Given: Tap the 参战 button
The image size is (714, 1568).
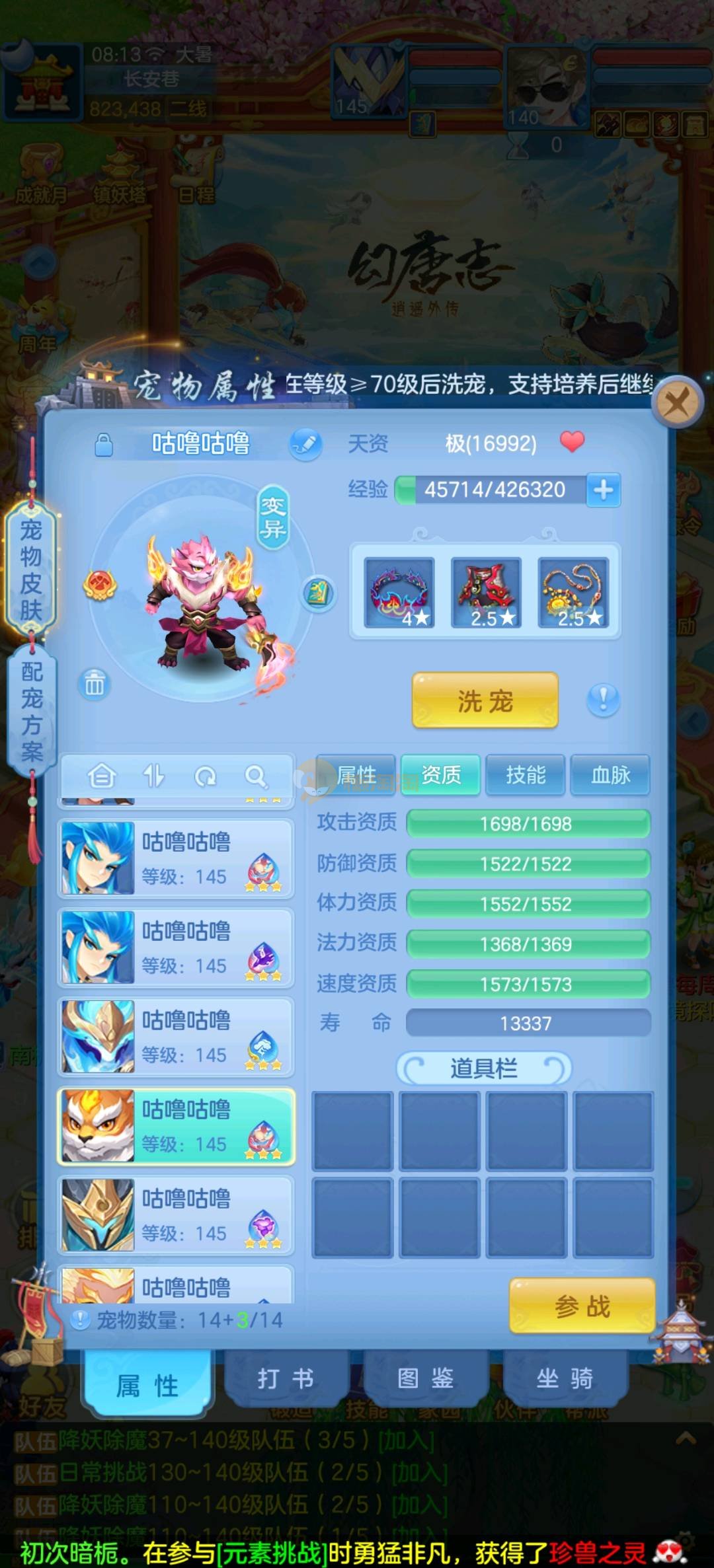Looking at the screenshot, I should [x=582, y=1306].
